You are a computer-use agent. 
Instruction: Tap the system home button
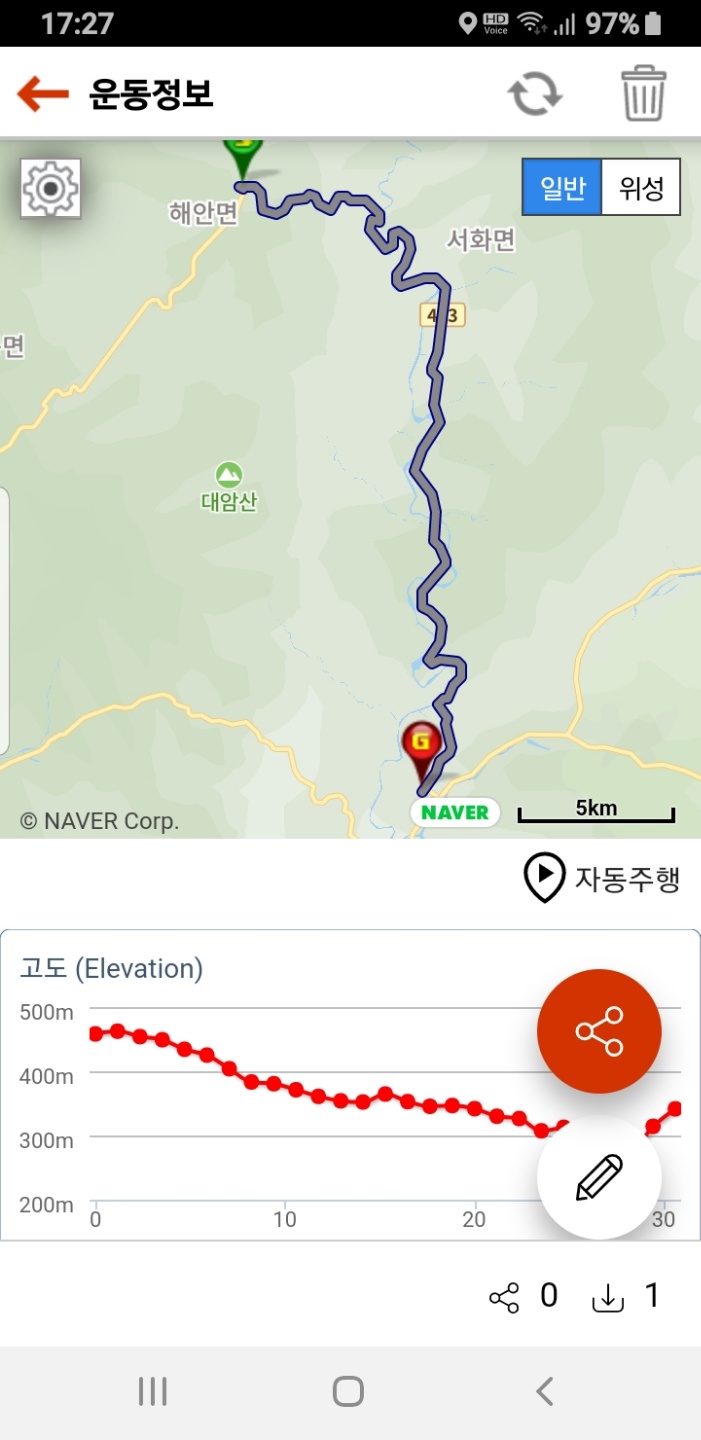[x=348, y=1391]
